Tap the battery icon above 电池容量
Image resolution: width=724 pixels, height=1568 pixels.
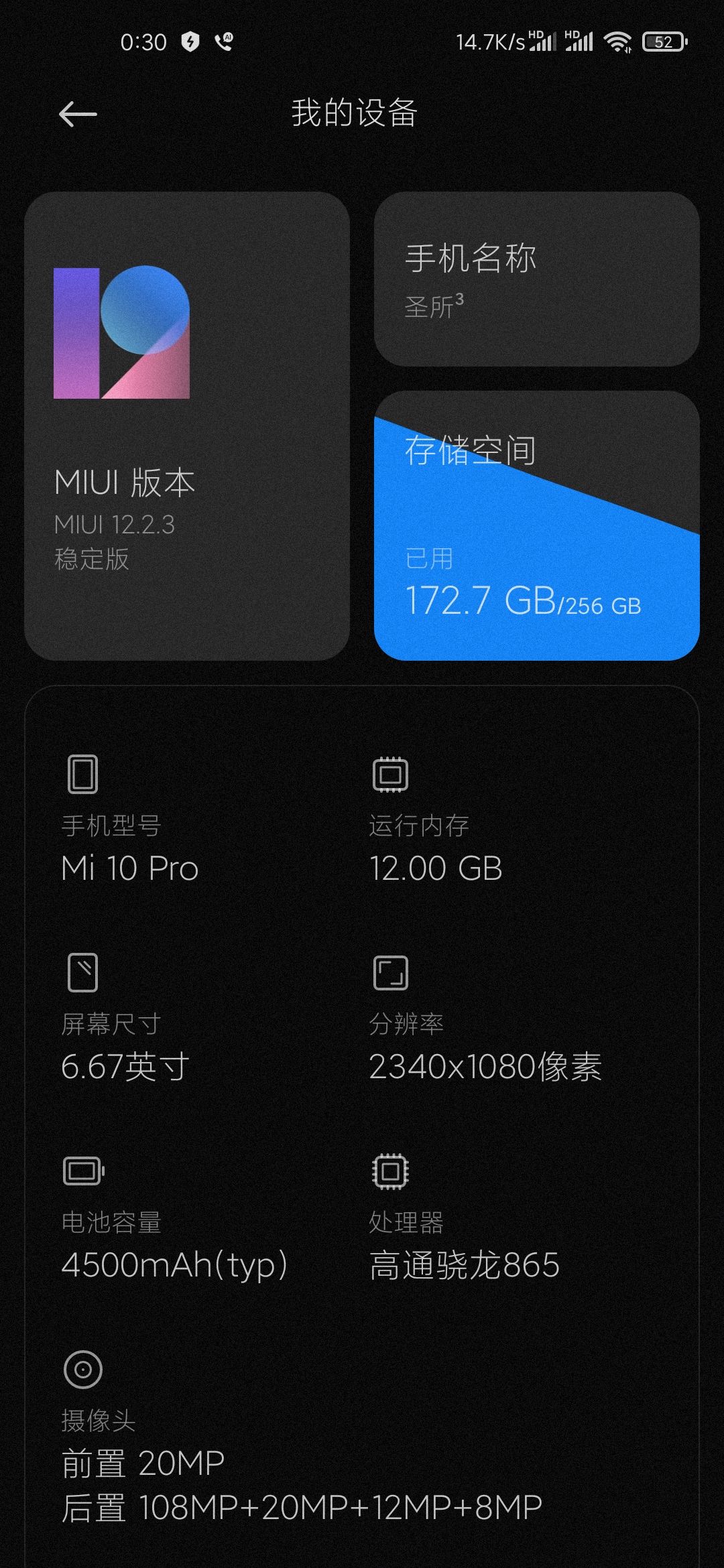point(81,1169)
